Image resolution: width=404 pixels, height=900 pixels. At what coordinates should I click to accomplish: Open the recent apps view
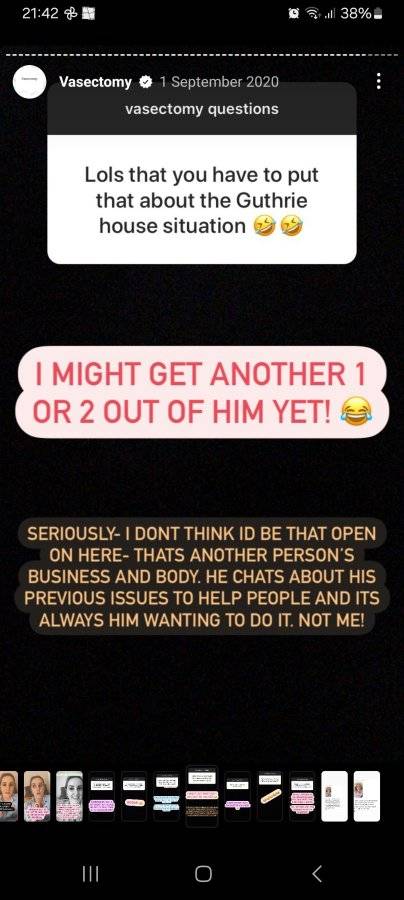click(90, 873)
